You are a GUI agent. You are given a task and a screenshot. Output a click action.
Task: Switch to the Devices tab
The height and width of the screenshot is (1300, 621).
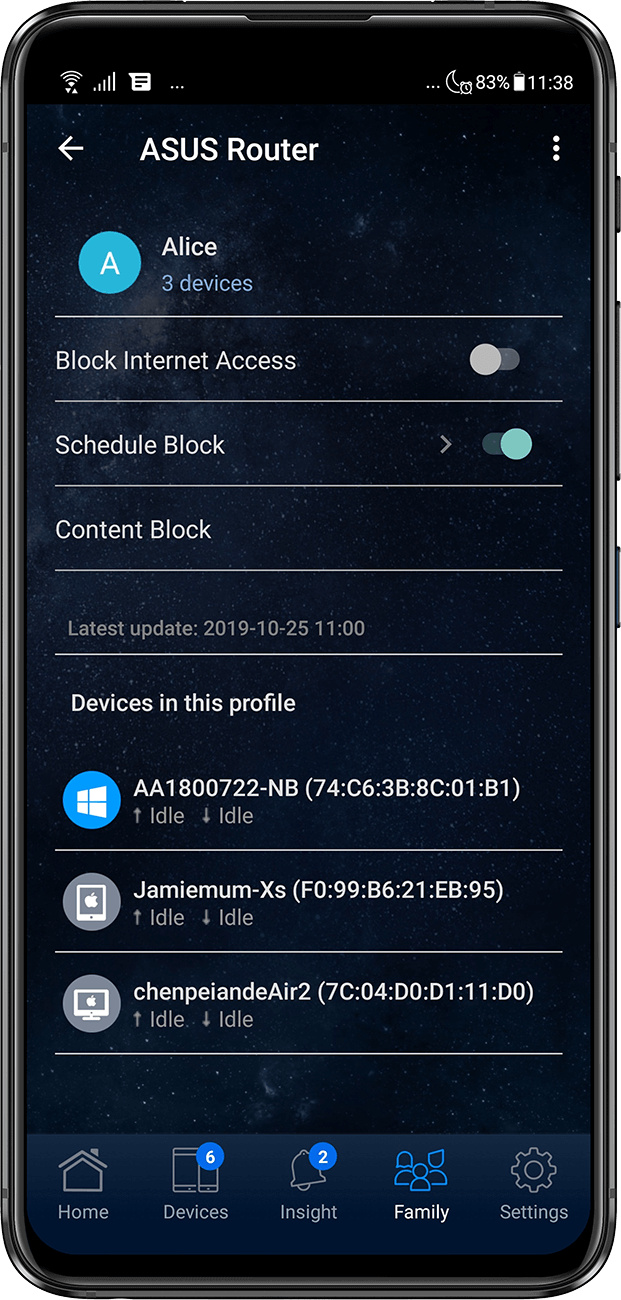[x=196, y=1185]
